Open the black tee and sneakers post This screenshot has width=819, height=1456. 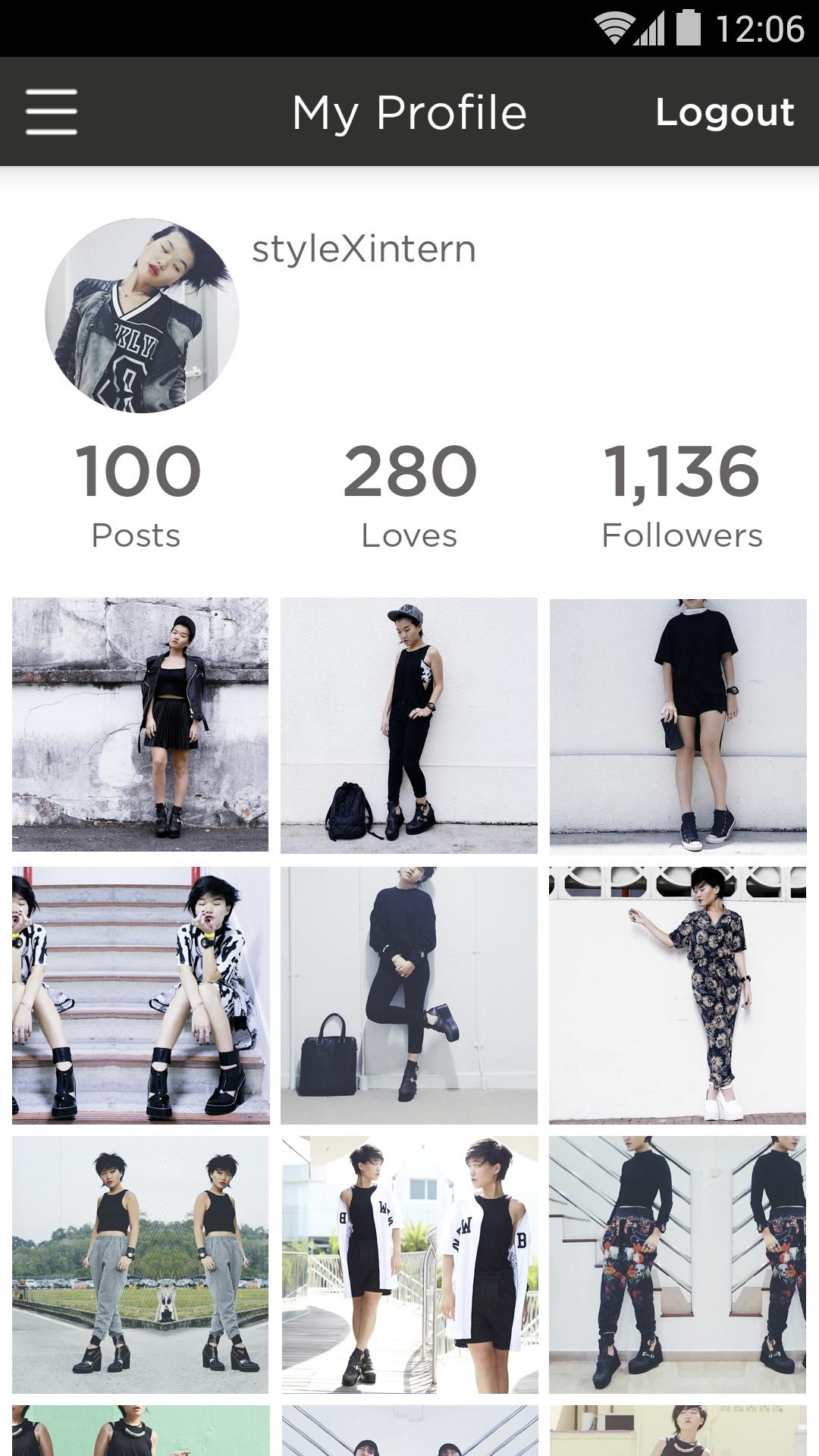[678, 726]
